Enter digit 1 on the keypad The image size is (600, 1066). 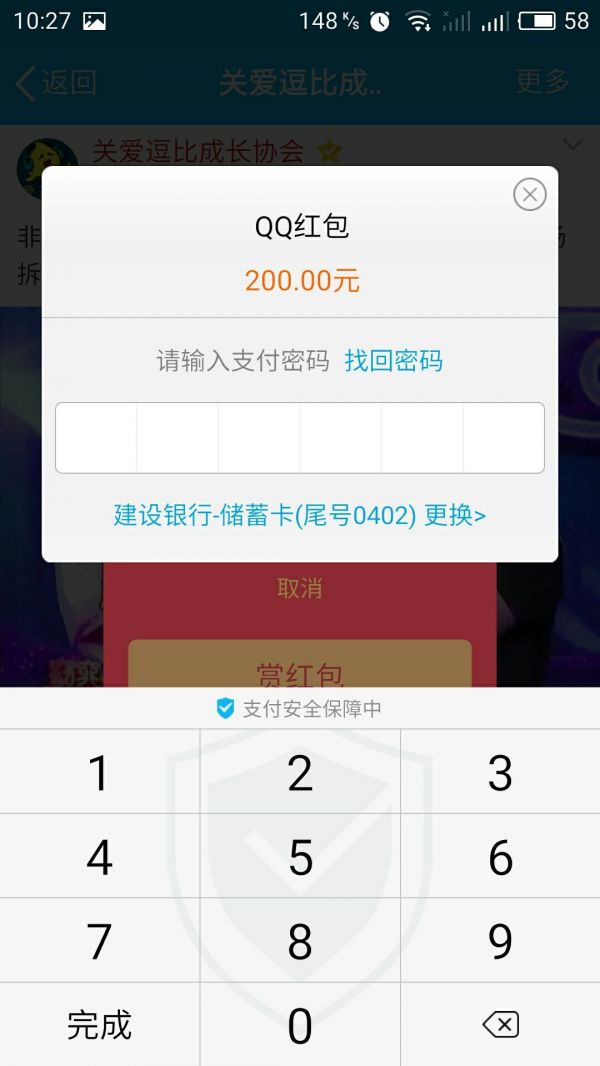coord(99,772)
